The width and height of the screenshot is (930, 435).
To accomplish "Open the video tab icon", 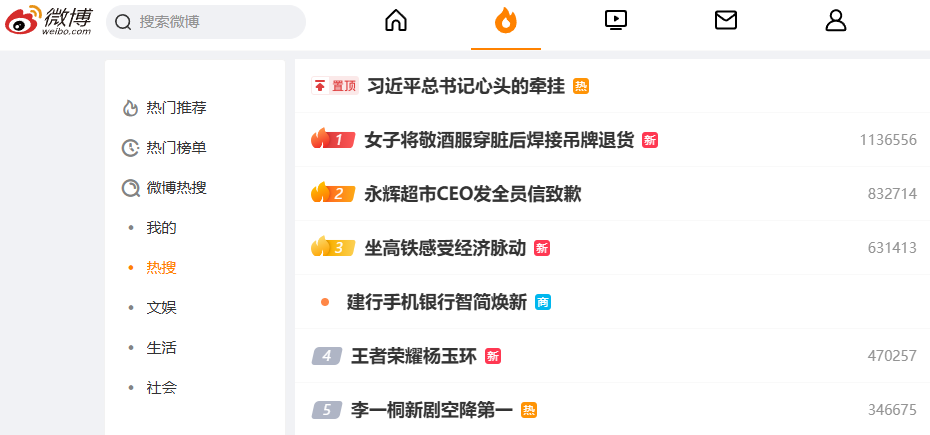I will [x=616, y=20].
